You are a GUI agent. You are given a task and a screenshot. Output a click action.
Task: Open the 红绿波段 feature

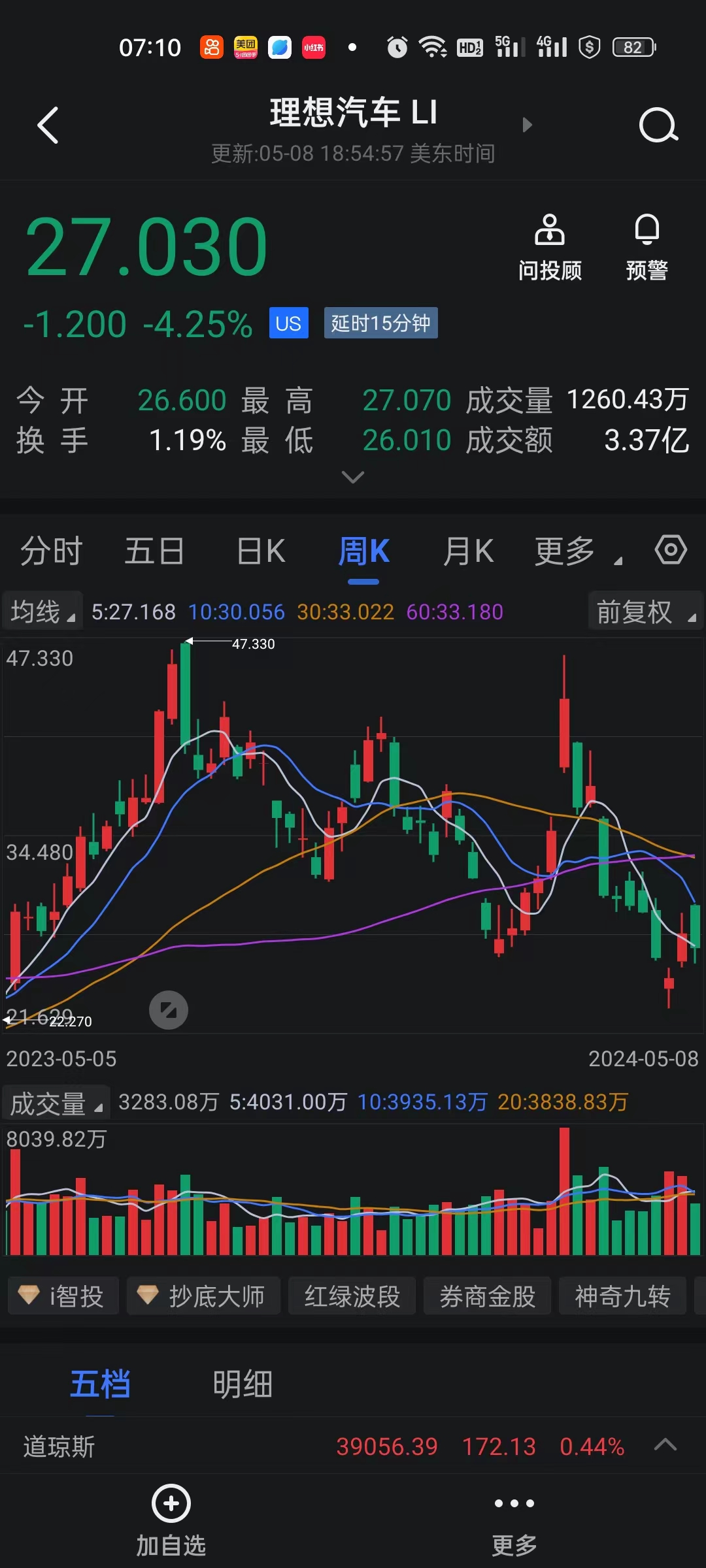click(351, 1296)
